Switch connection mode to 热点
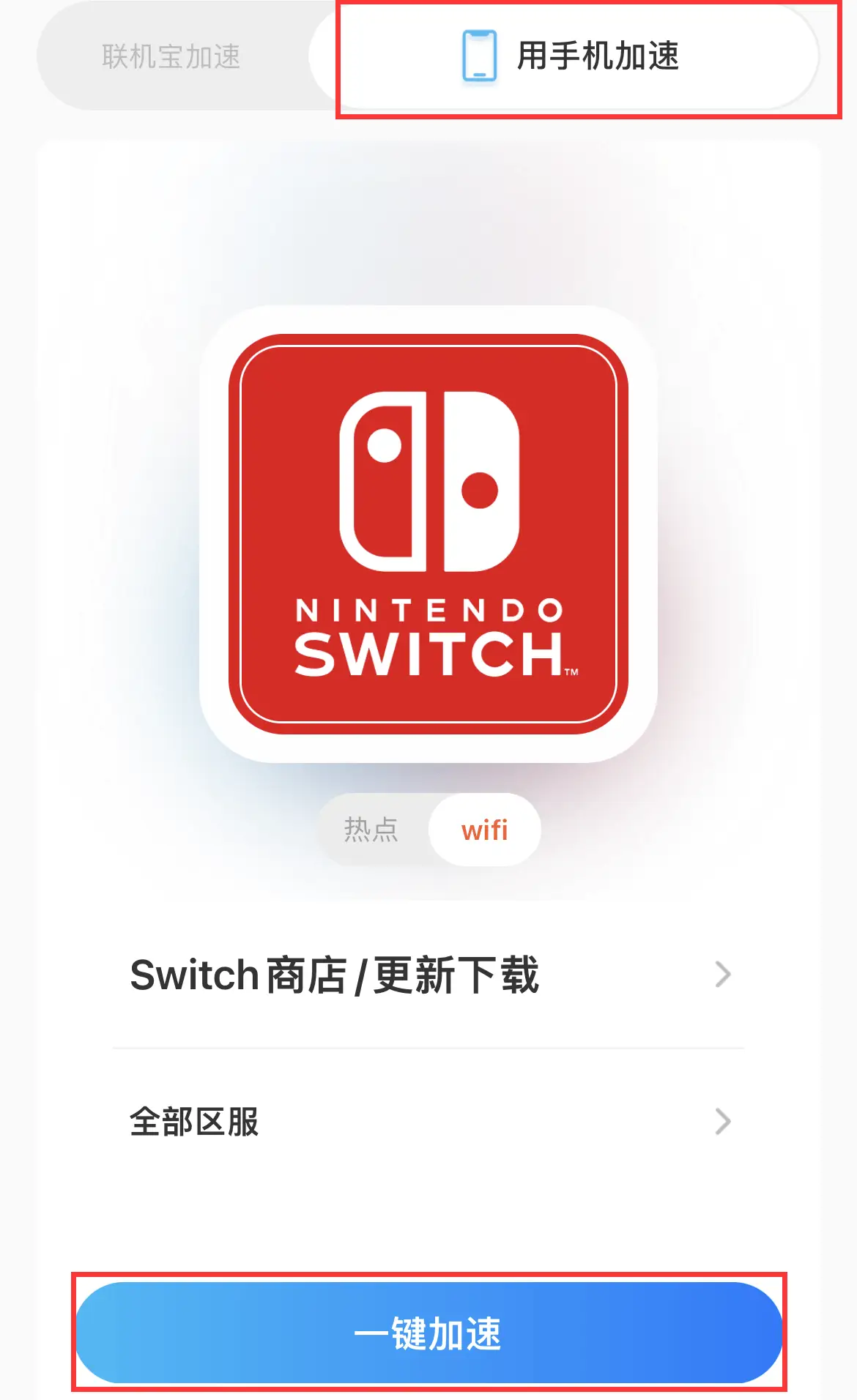The width and height of the screenshot is (857, 1400). pyautogui.click(x=371, y=828)
